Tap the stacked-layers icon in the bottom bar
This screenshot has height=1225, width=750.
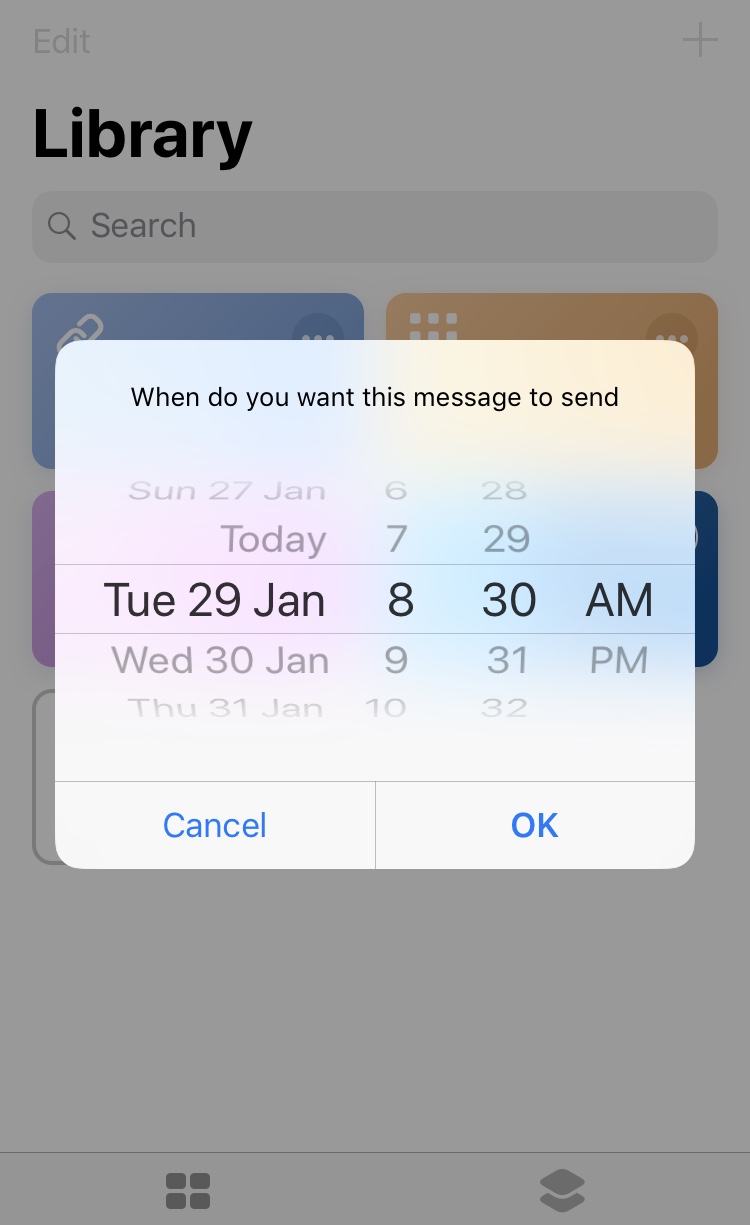point(562,1190)
